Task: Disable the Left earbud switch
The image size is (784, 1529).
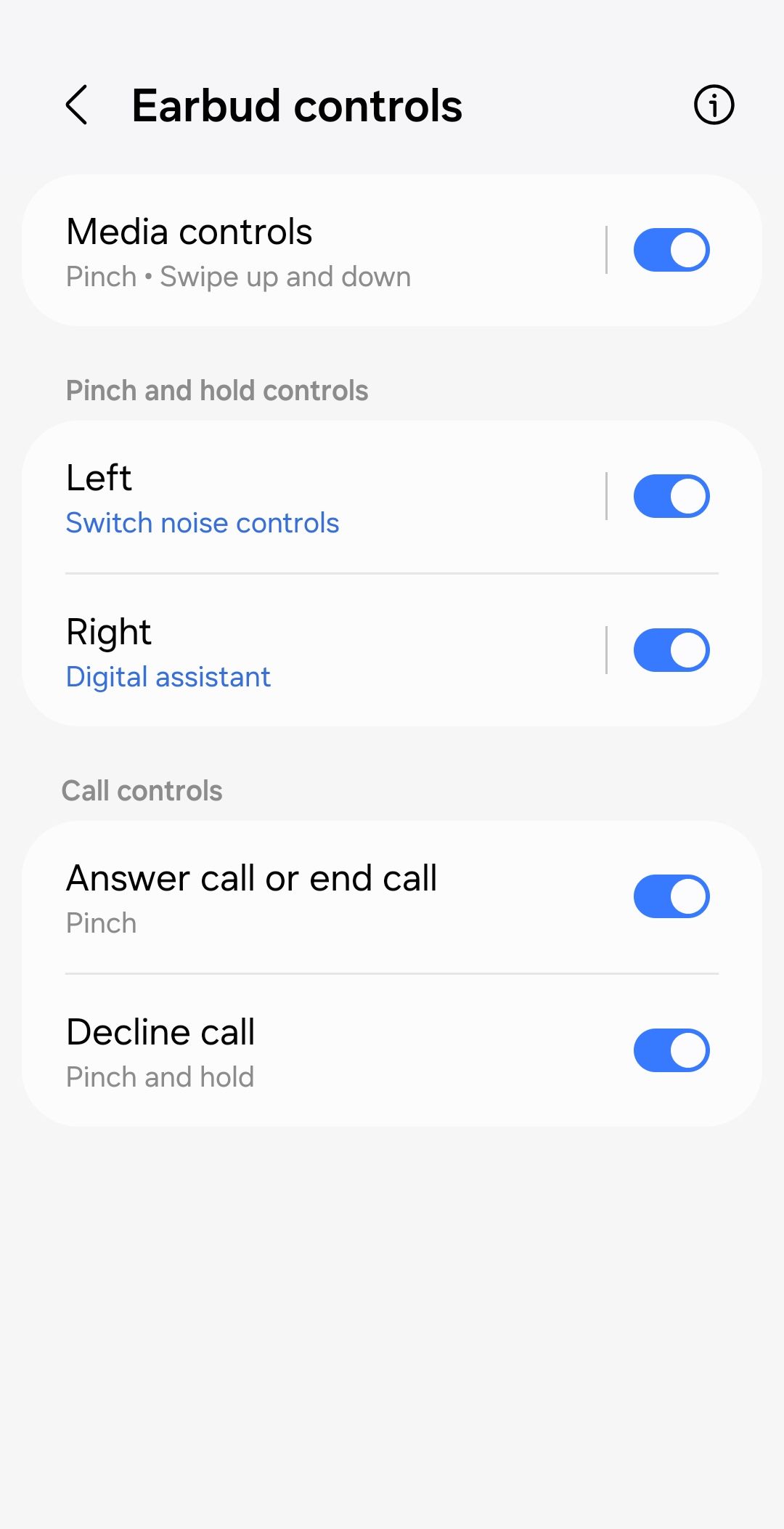Action: pyautogui.click(x=671, y=497)
